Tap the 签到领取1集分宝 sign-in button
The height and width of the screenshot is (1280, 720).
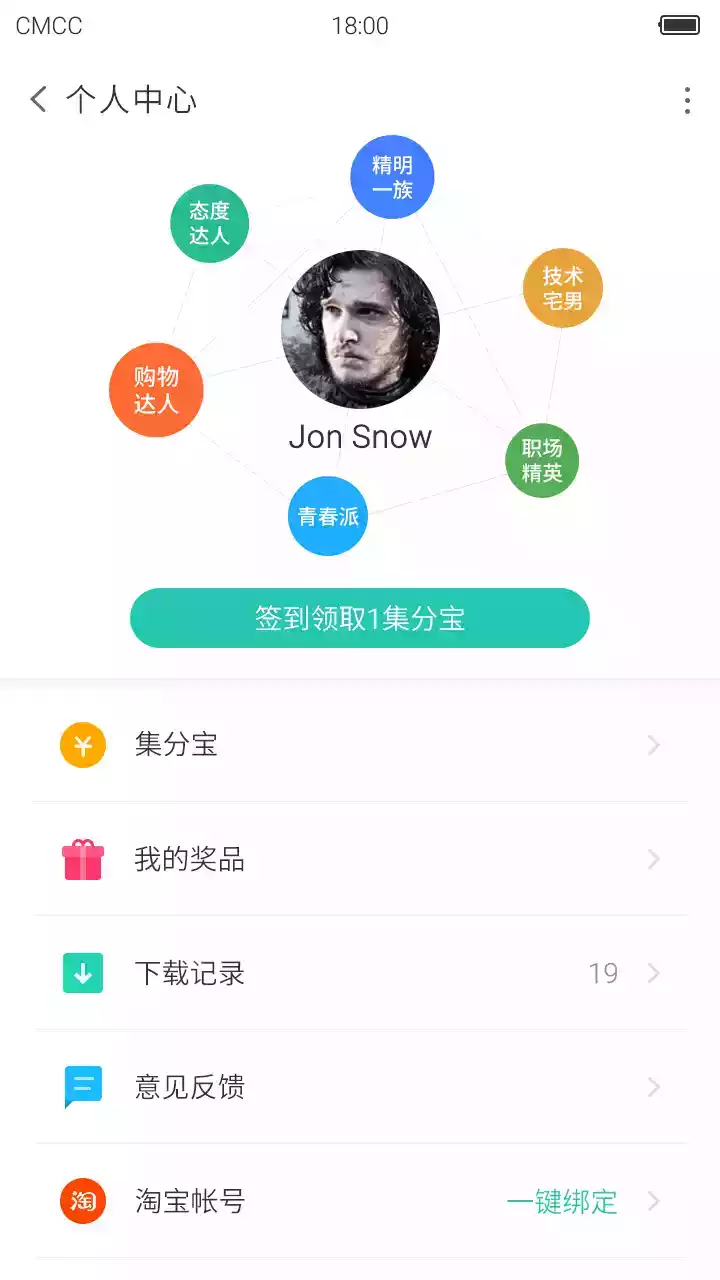pyautogui.click(x=359, y=618)
